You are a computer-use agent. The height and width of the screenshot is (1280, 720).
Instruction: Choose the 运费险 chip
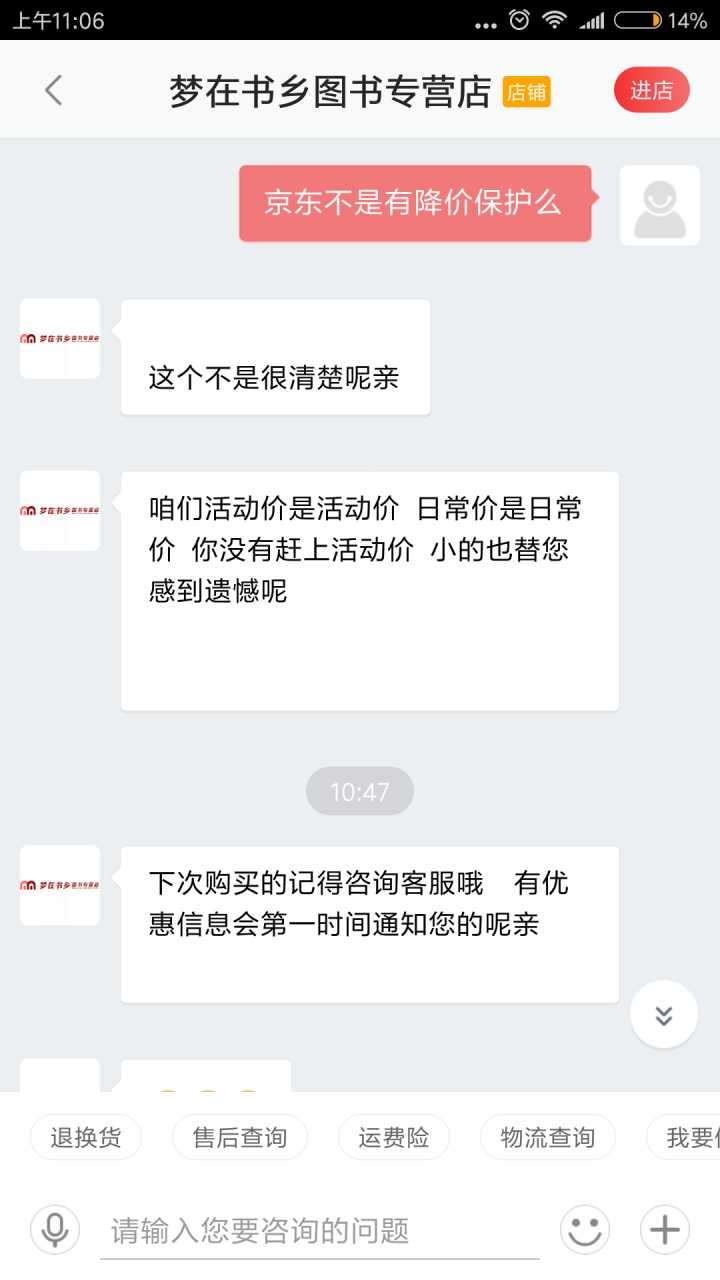393,1137
